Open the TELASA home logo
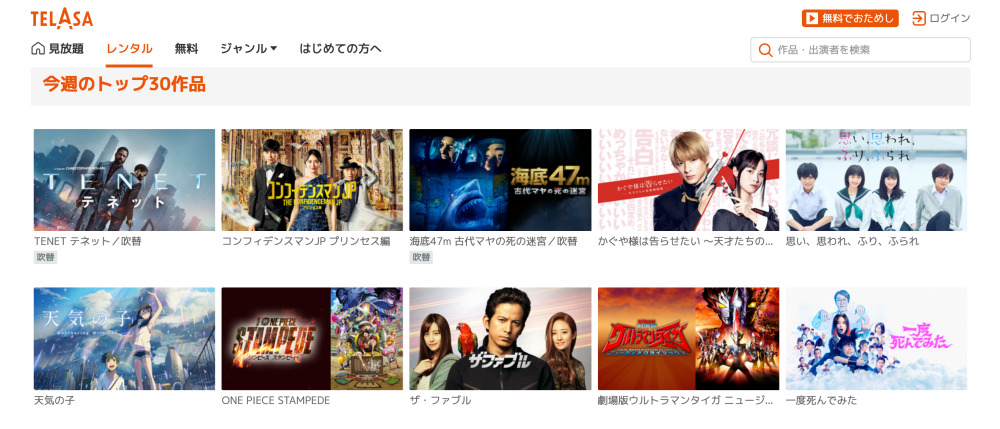The image size is (1000, 429). [x=61, y=18]
